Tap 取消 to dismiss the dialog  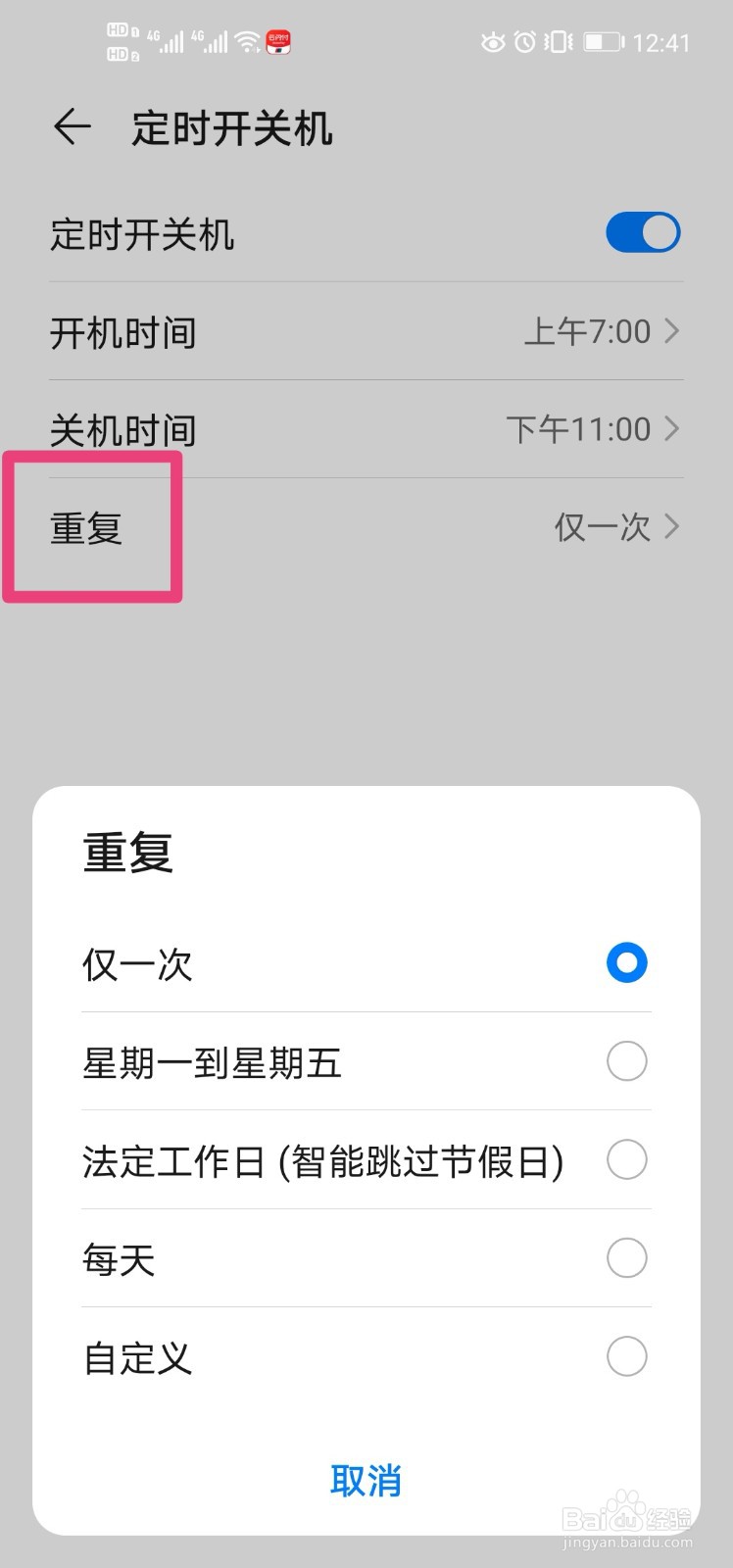366,1482
